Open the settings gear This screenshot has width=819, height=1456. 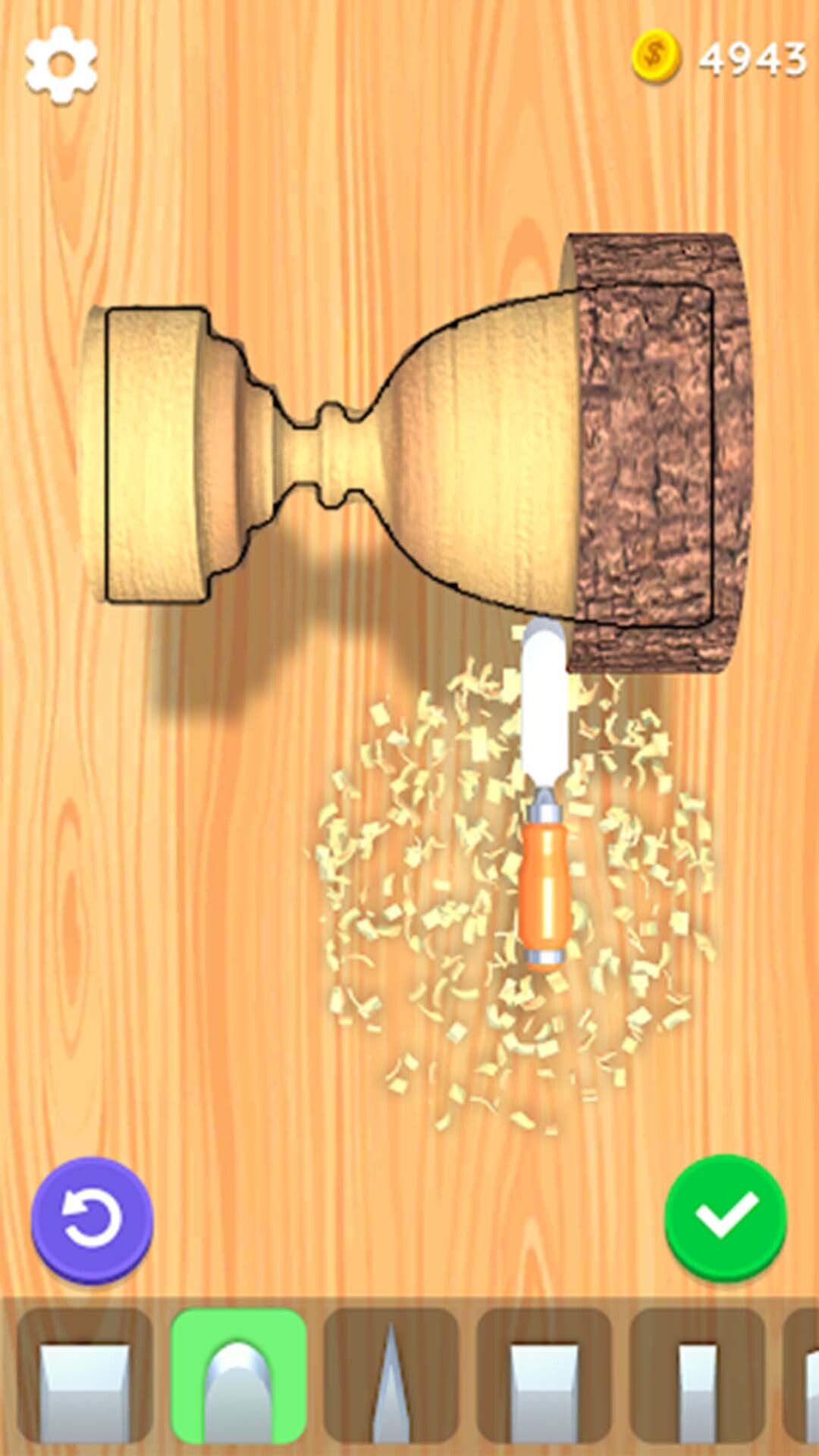[61, 64]
